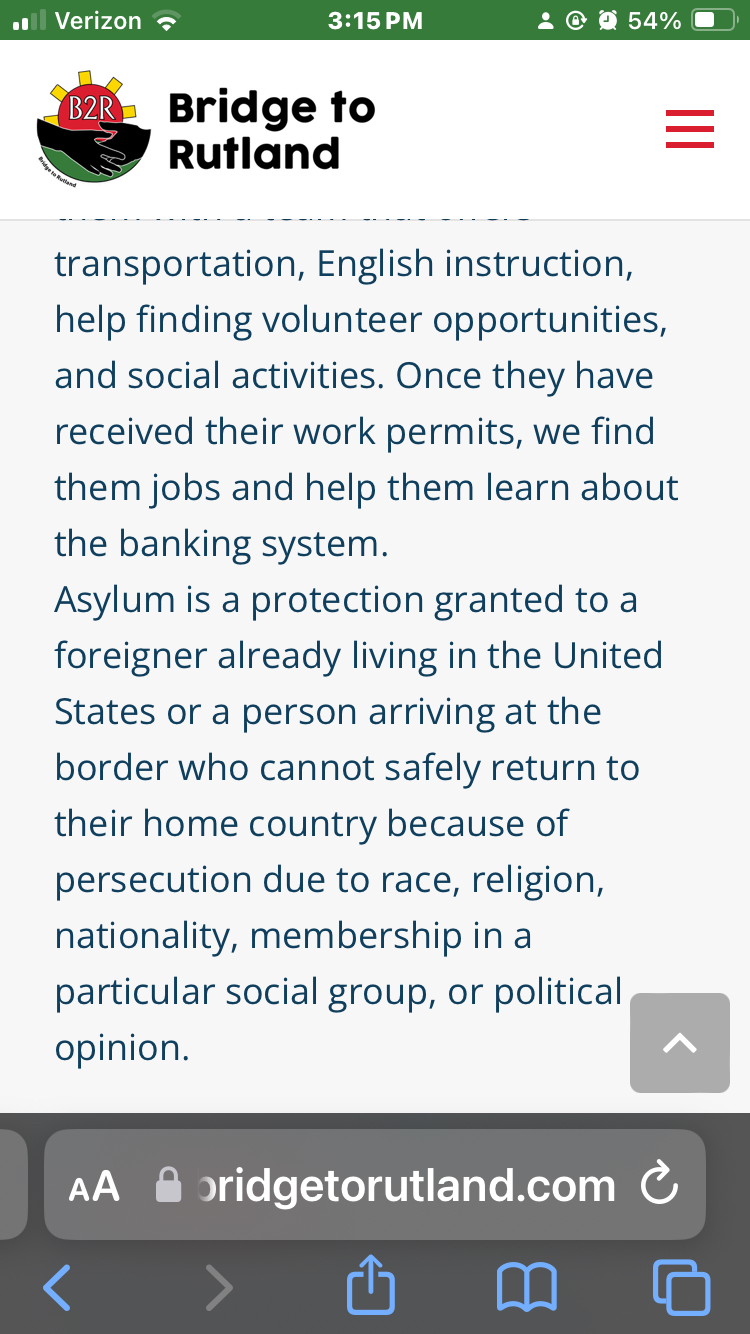Show all open tabs
The image size is (750, 1334).
[x=681, y=1288]
